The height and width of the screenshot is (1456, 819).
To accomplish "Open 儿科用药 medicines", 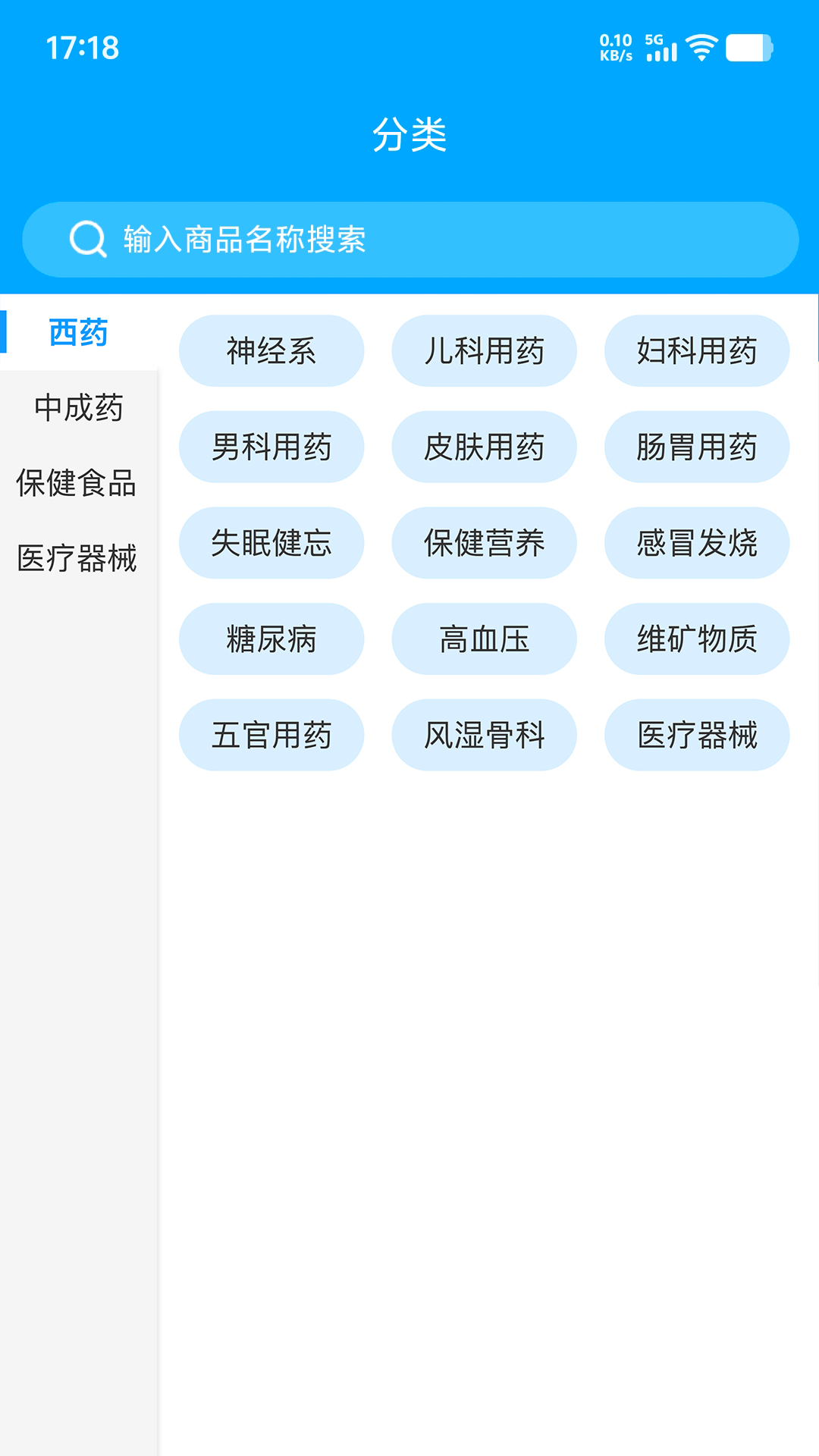I will click(x=484, y=350).
